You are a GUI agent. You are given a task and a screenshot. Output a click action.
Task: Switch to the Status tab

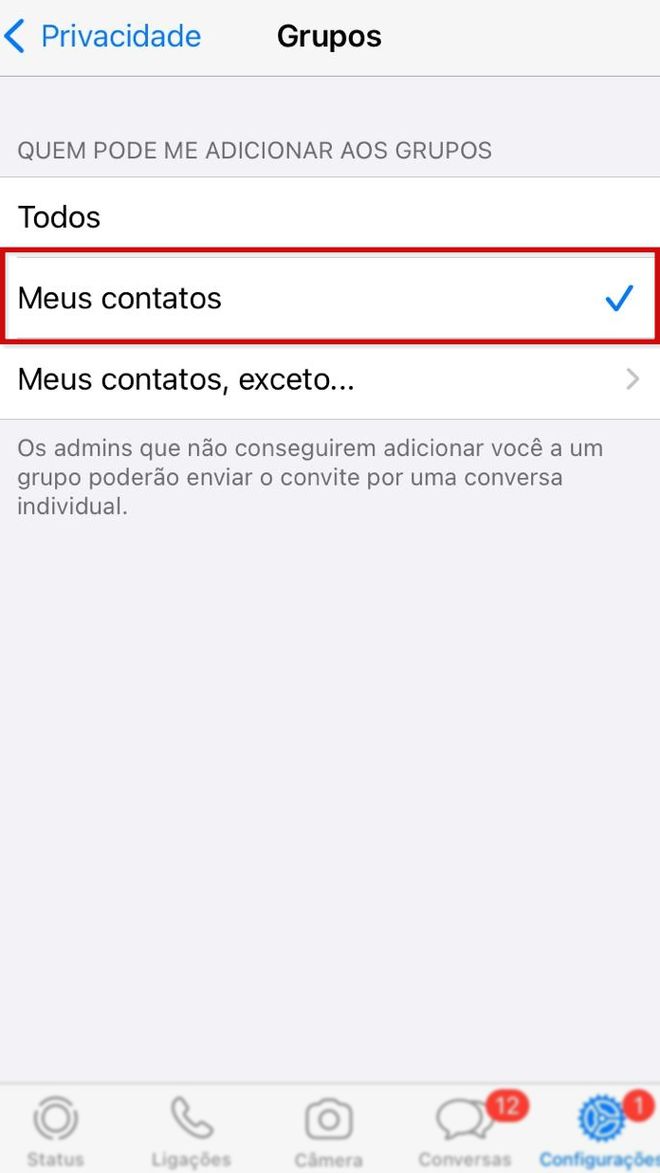(55, 1130)
